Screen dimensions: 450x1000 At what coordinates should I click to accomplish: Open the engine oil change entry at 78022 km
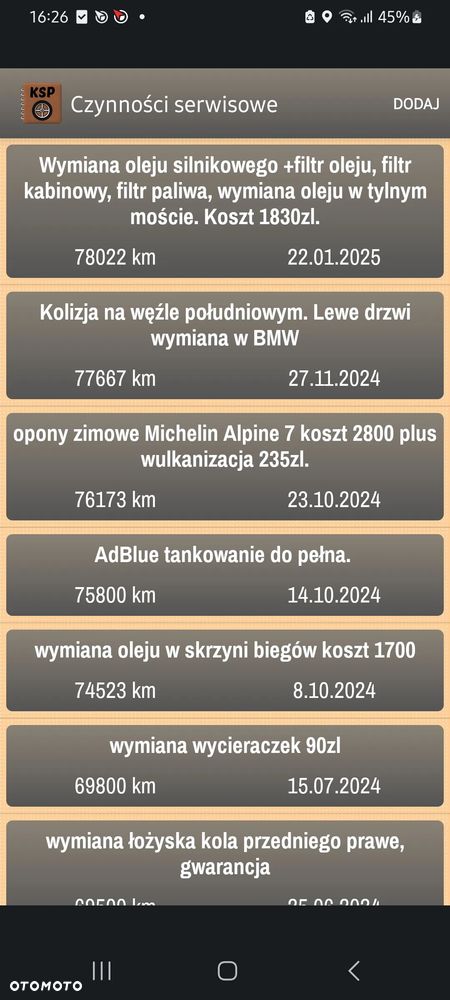coord(225,211)
